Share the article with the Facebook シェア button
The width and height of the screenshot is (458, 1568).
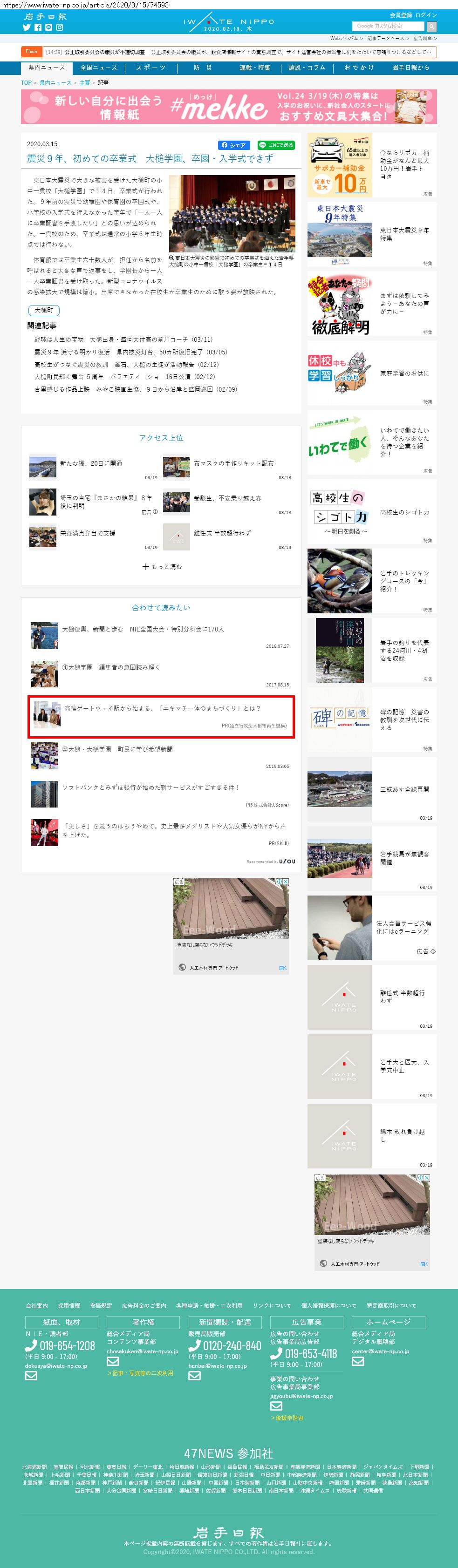[x=234, y=145]
